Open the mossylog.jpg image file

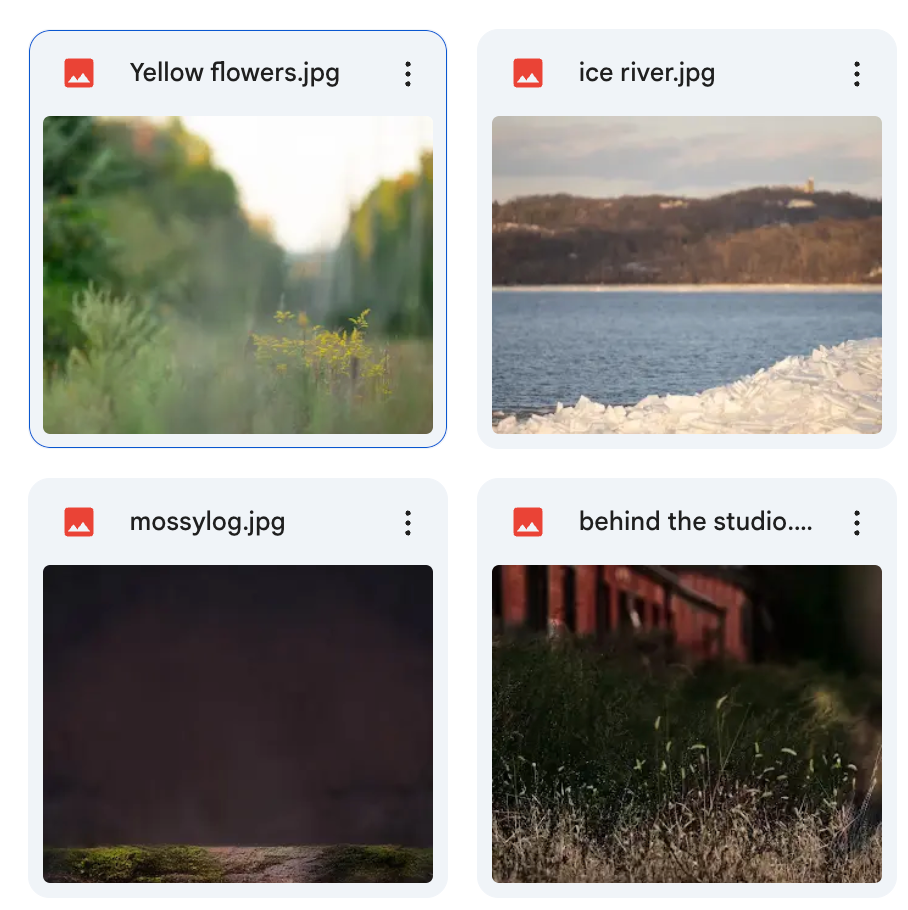pos(238,723)
